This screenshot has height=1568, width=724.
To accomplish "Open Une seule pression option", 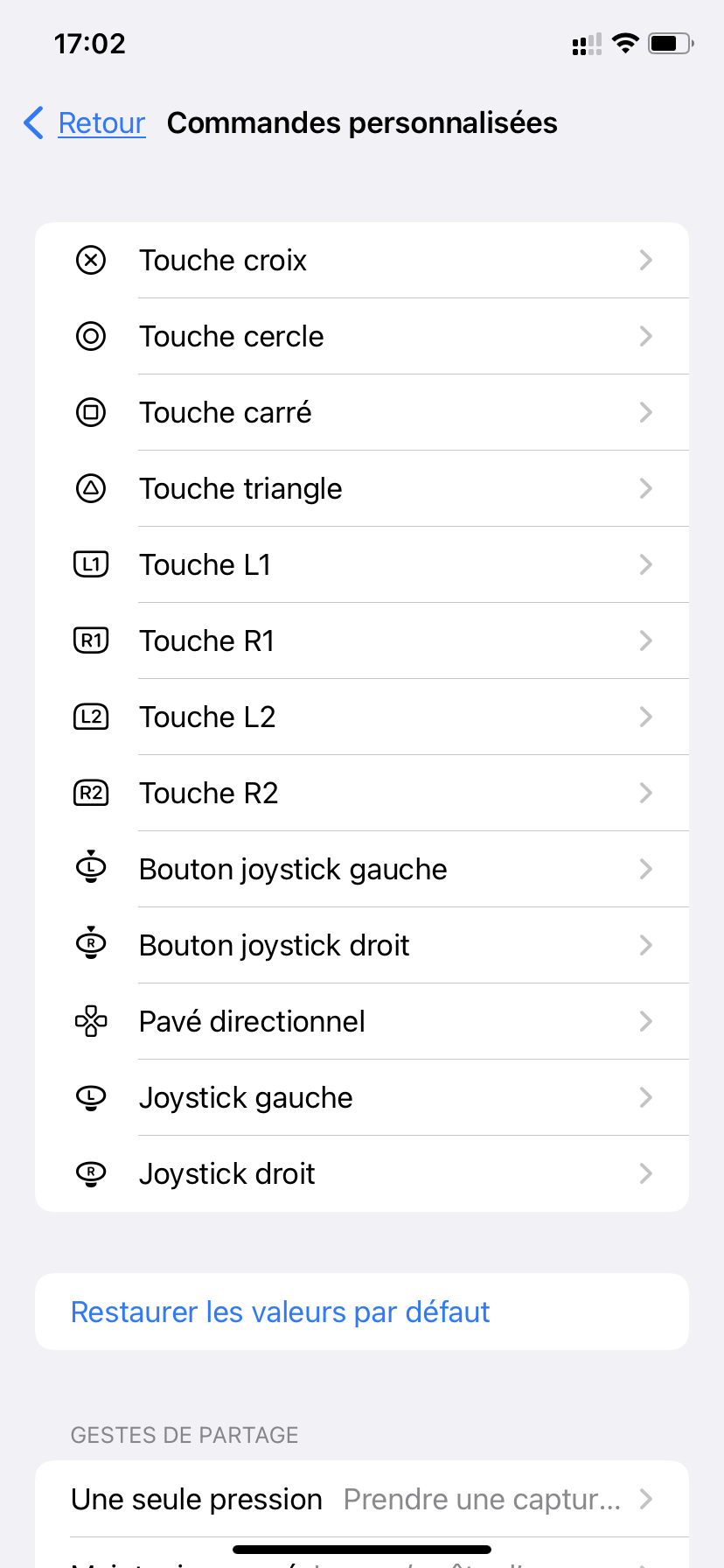I will point(362,1499).
